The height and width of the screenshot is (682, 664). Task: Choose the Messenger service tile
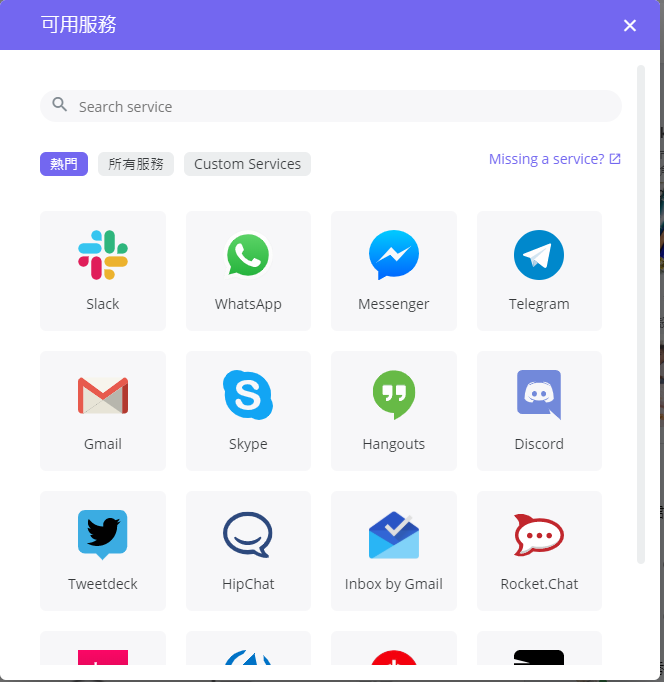click(x=394, y=270)
